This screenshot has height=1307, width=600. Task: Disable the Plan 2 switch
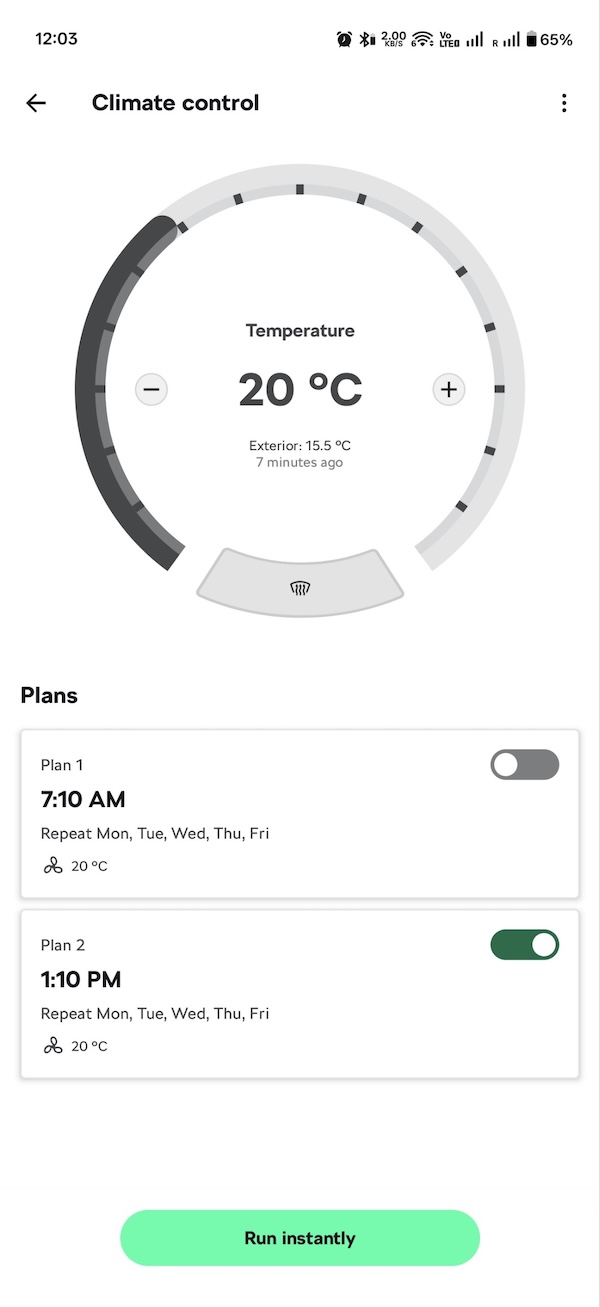524,945
